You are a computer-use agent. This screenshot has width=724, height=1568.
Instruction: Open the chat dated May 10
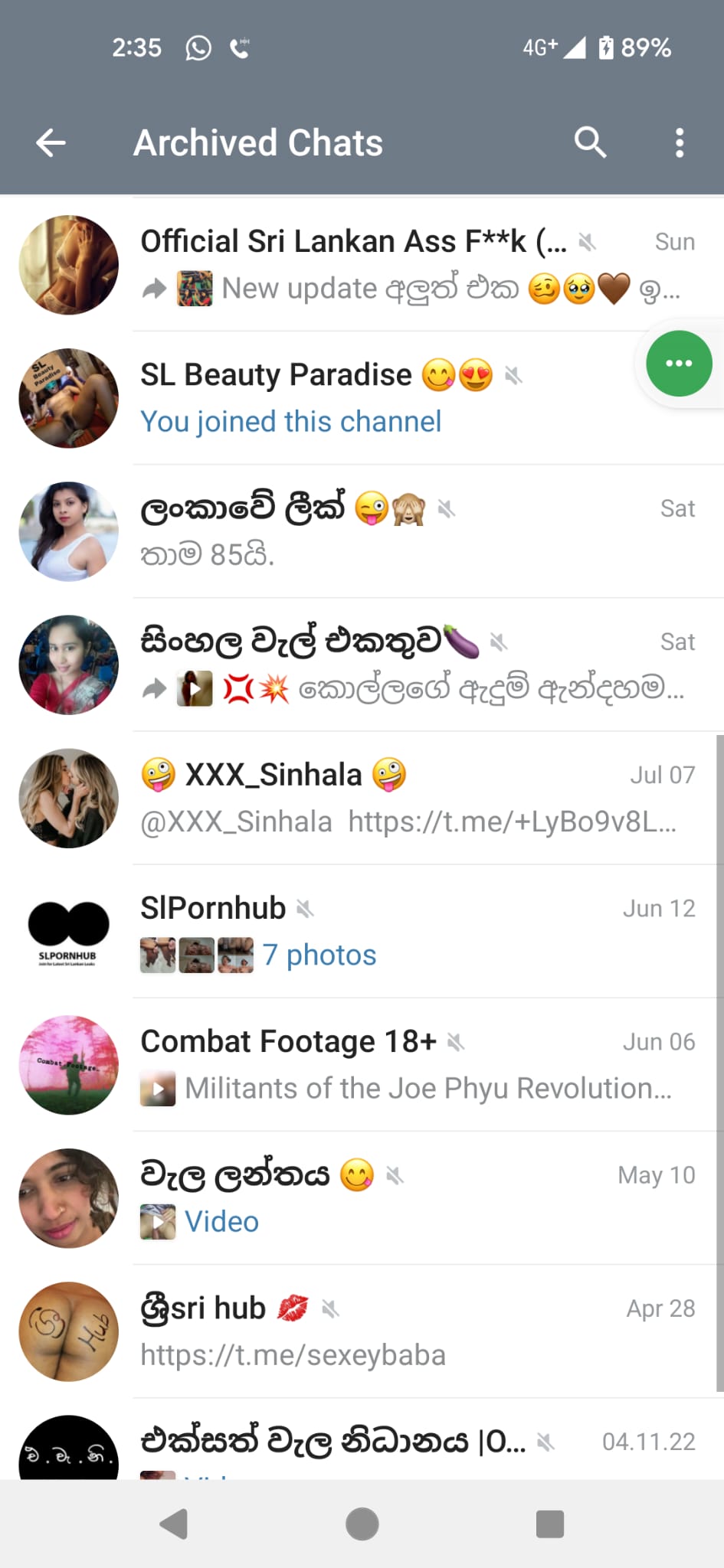(362, 1198)
